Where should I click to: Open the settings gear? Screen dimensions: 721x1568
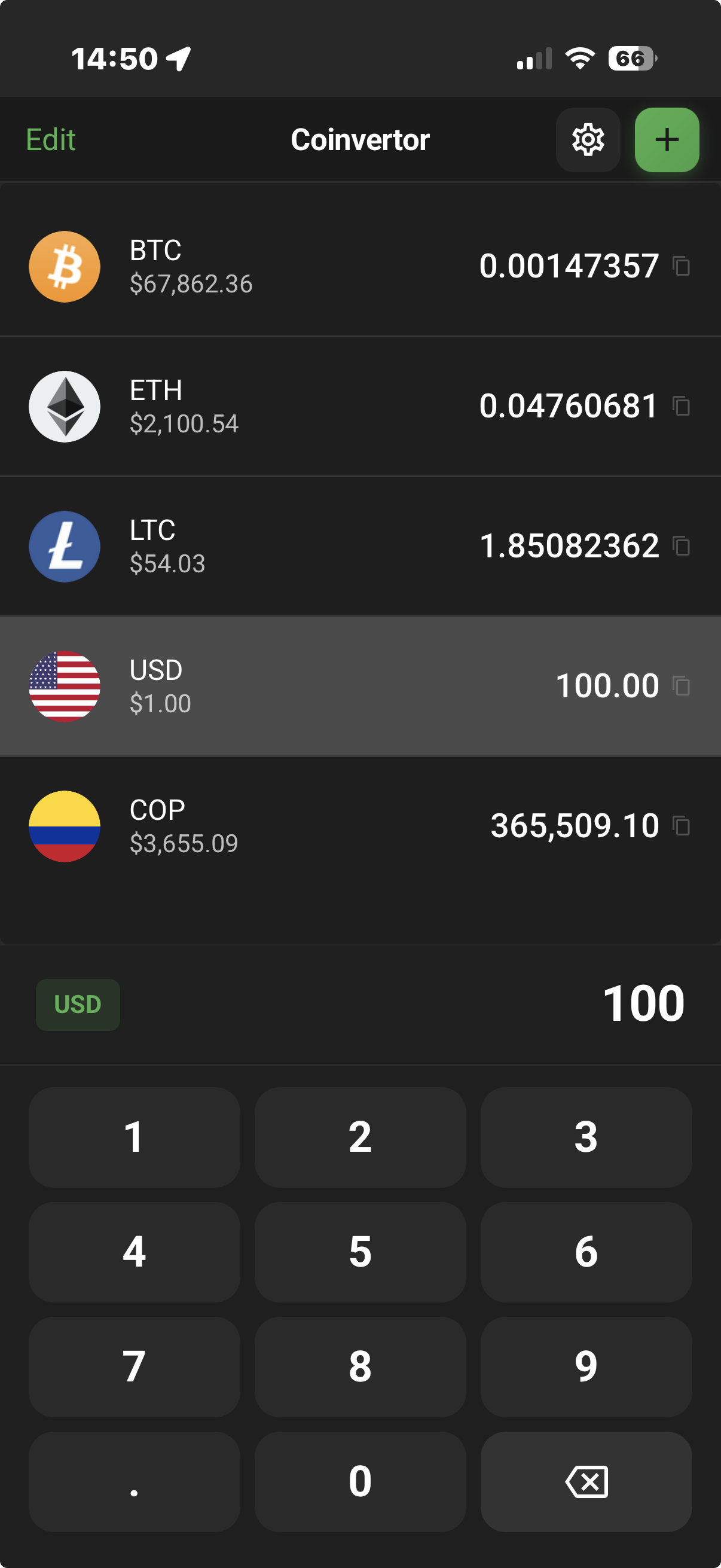[x=587, y=139]
